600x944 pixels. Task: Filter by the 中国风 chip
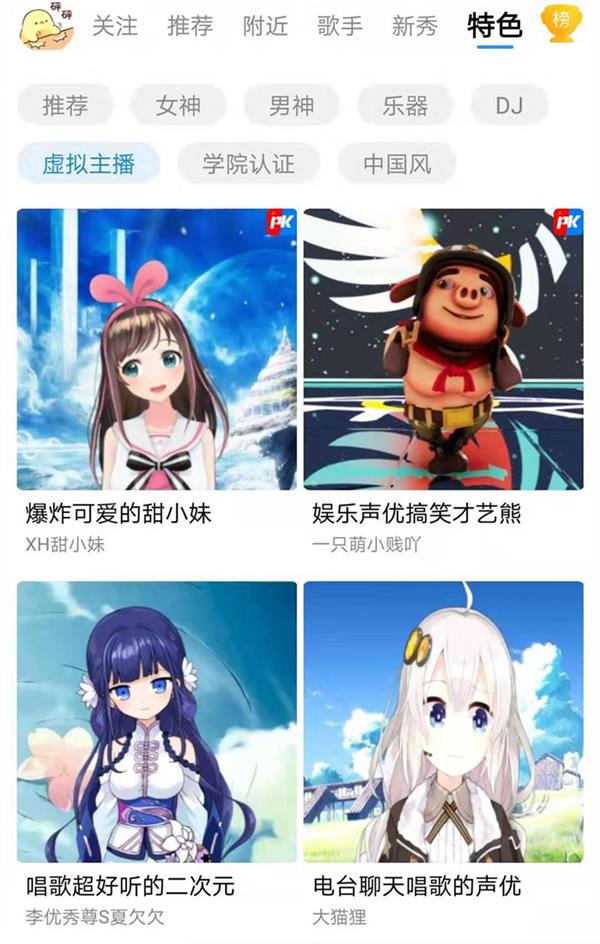396,164
